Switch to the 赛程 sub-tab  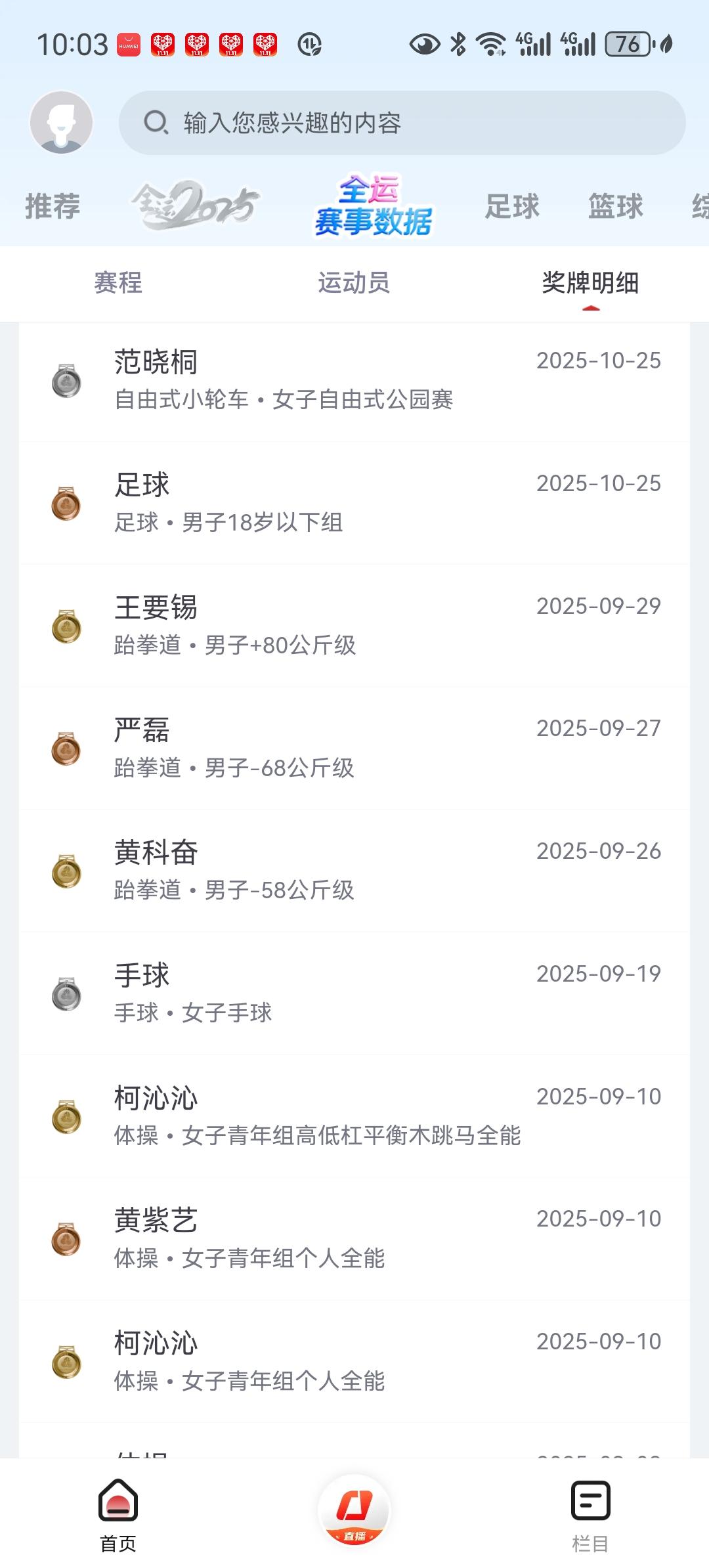[118, 283]
